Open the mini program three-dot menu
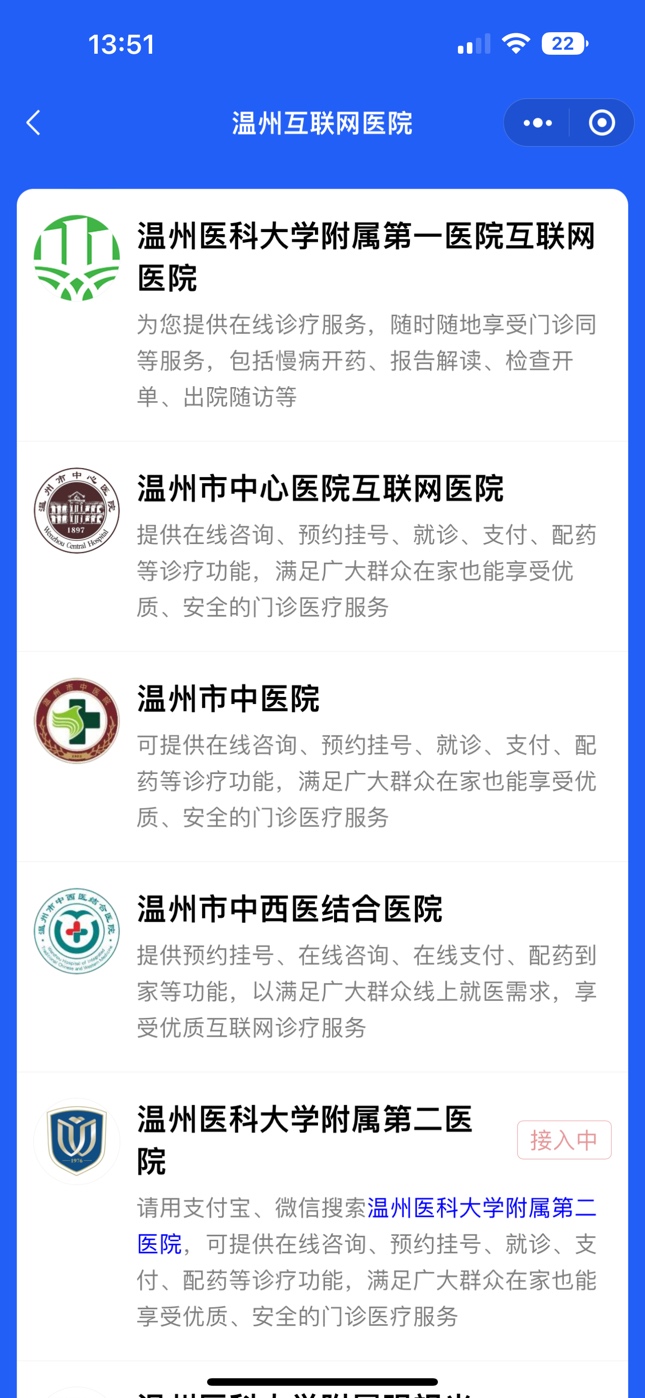The image size is (645, 1398). (537, 123)
